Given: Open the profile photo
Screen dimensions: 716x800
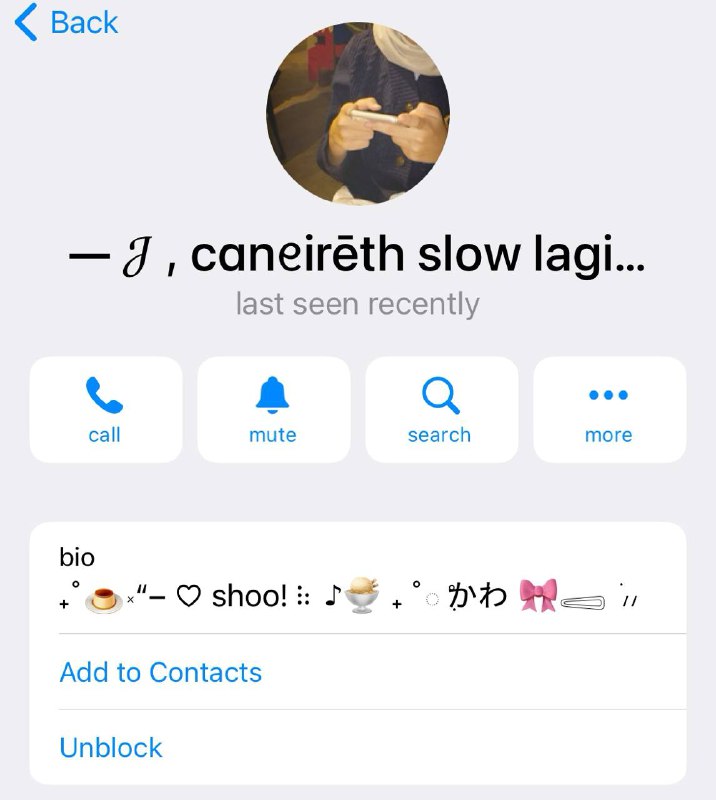Looking at the screenshot, I should (x=358, y=113).
